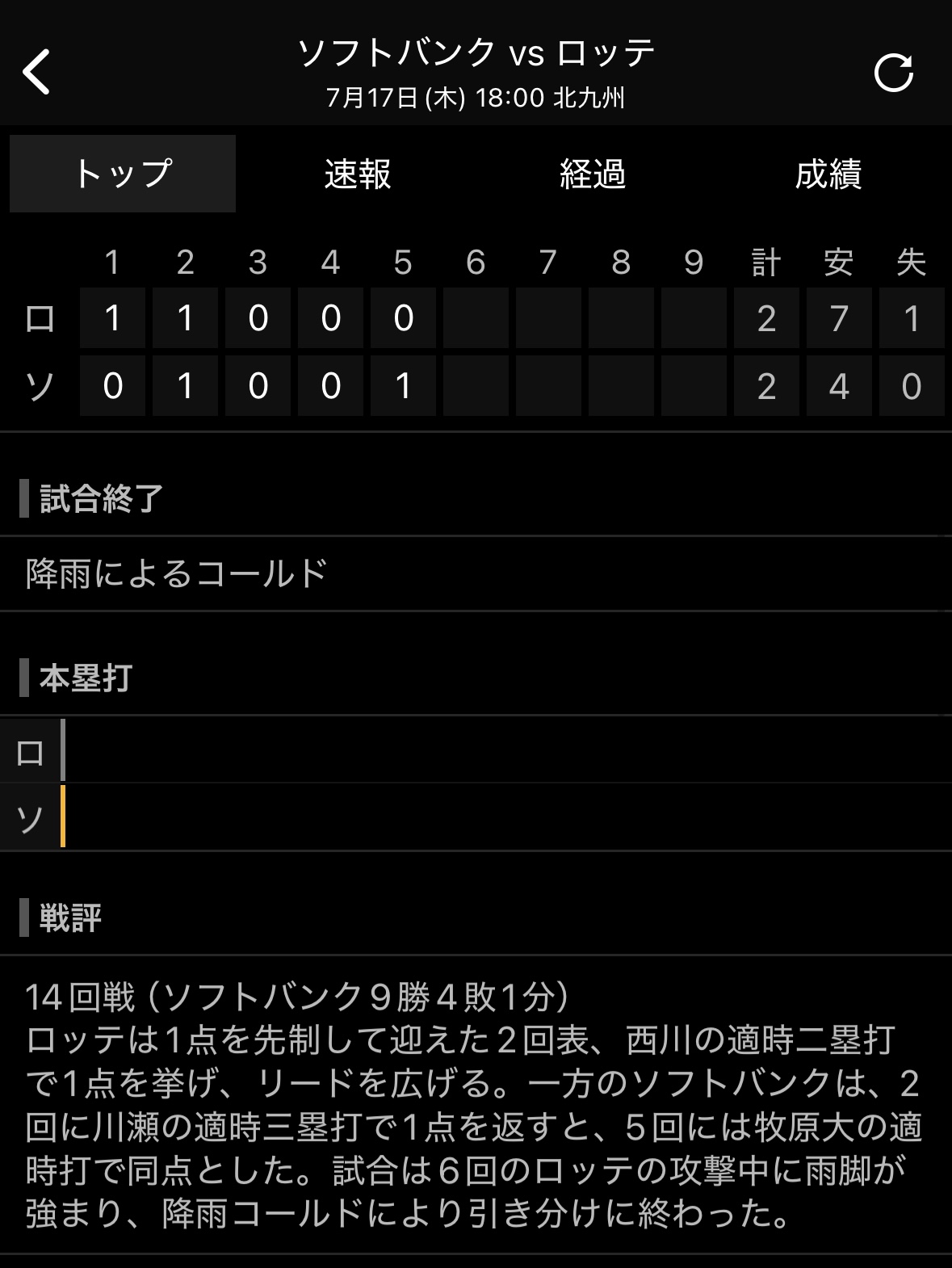Screen dimensions: 952x1268
Task: Go back using the top-left arrow
Action: tap(36, 73)
